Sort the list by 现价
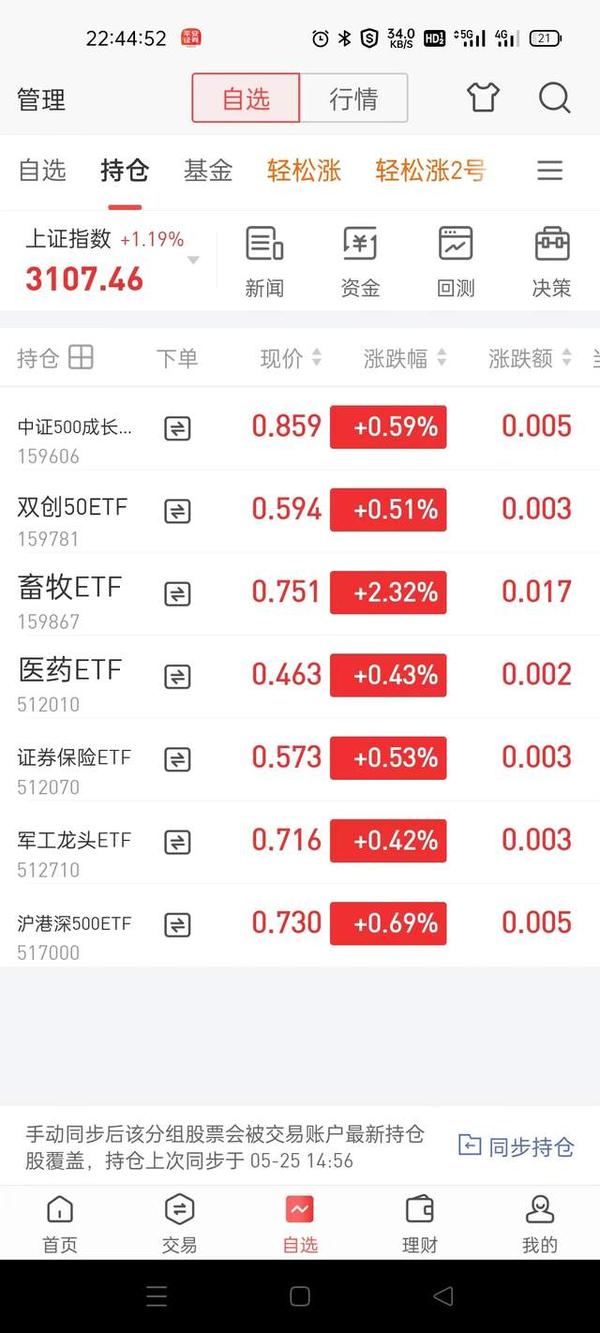The image size is (600, 1333). point(291,358)
